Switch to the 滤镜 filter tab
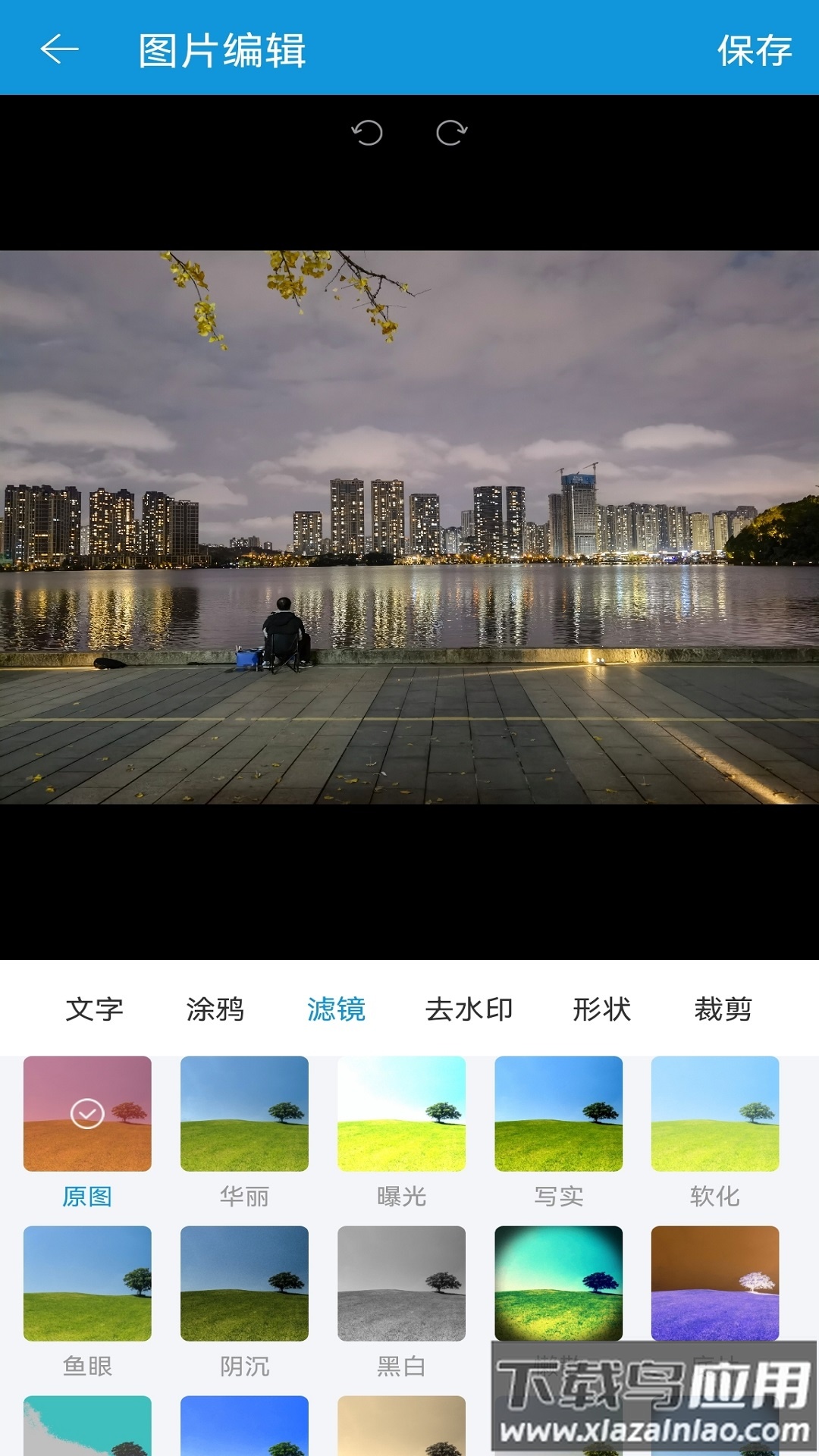Screen dimensions: 819x1456 [336, 1009]
